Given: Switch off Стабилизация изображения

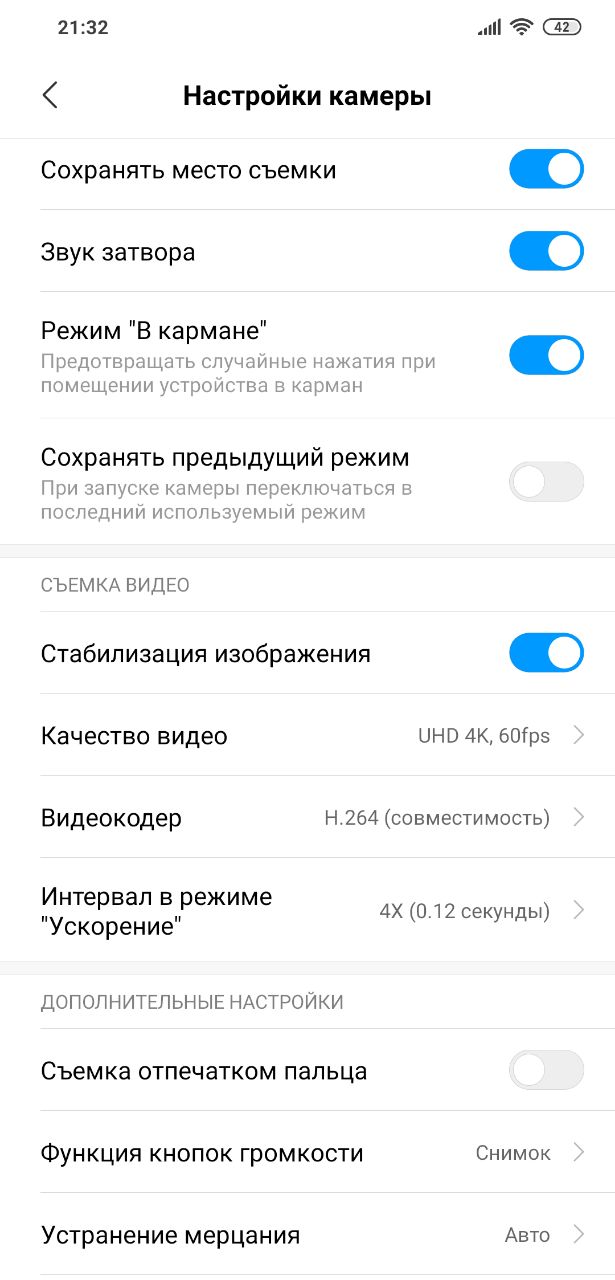Looking at the screenshot, I should [x=546, y=653].
